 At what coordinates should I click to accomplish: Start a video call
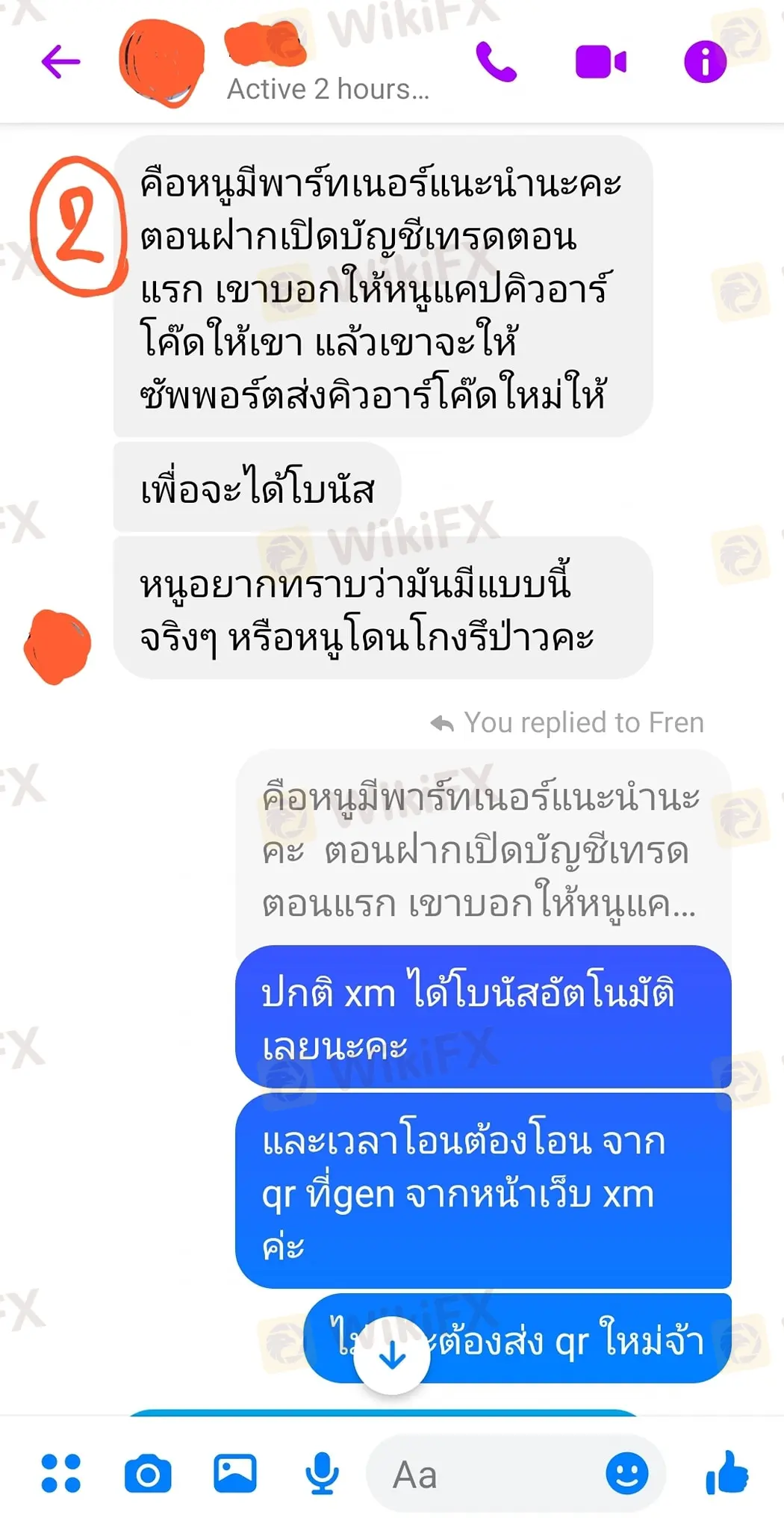pos(600,61)
